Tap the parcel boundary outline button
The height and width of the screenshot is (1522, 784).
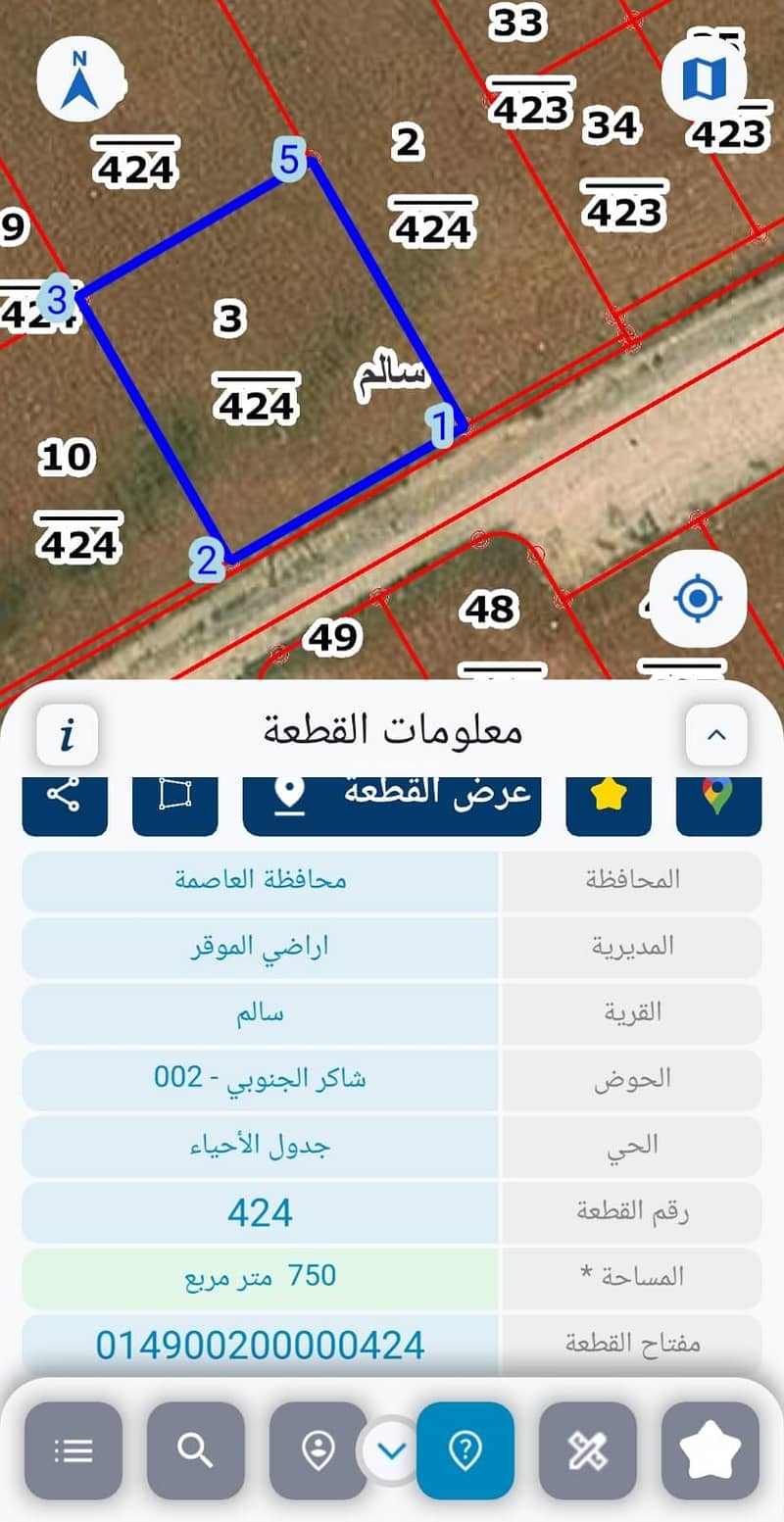click(174, 798)
